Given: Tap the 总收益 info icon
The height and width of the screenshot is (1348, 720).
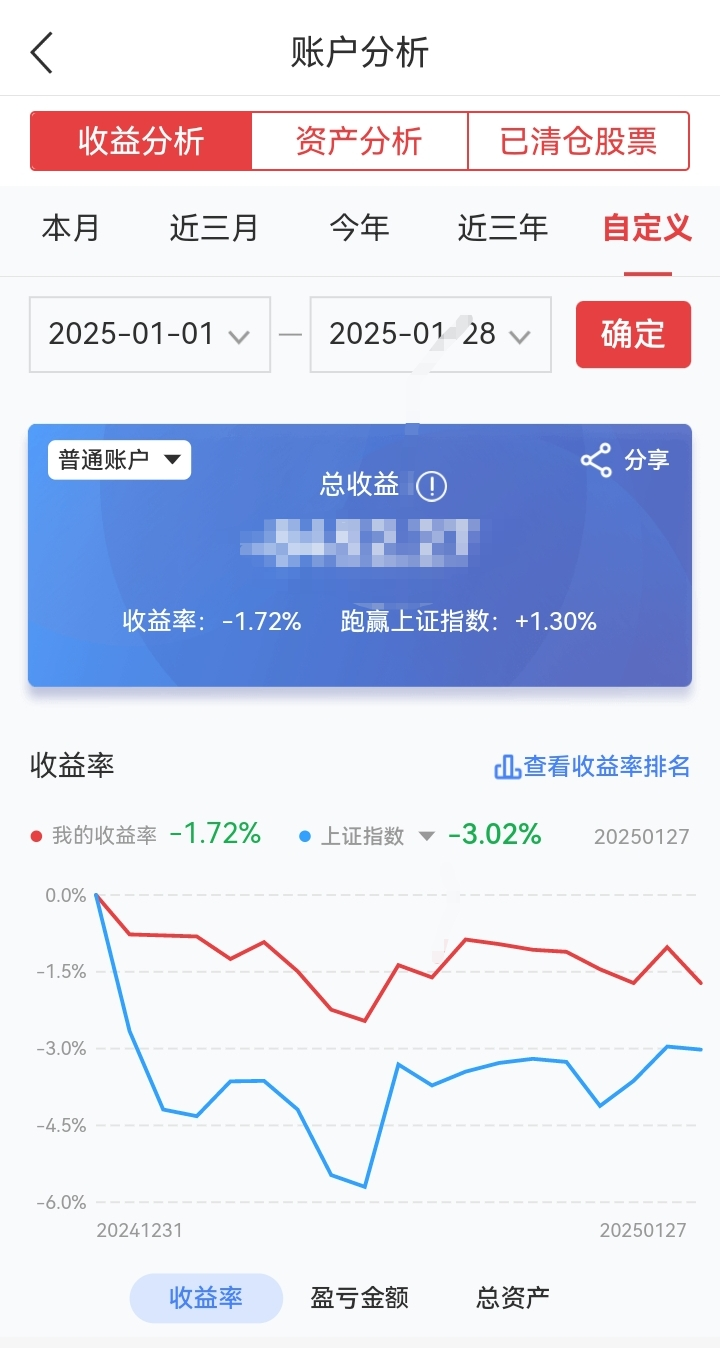Looking at the screenshot, I should tap(432, 487).
